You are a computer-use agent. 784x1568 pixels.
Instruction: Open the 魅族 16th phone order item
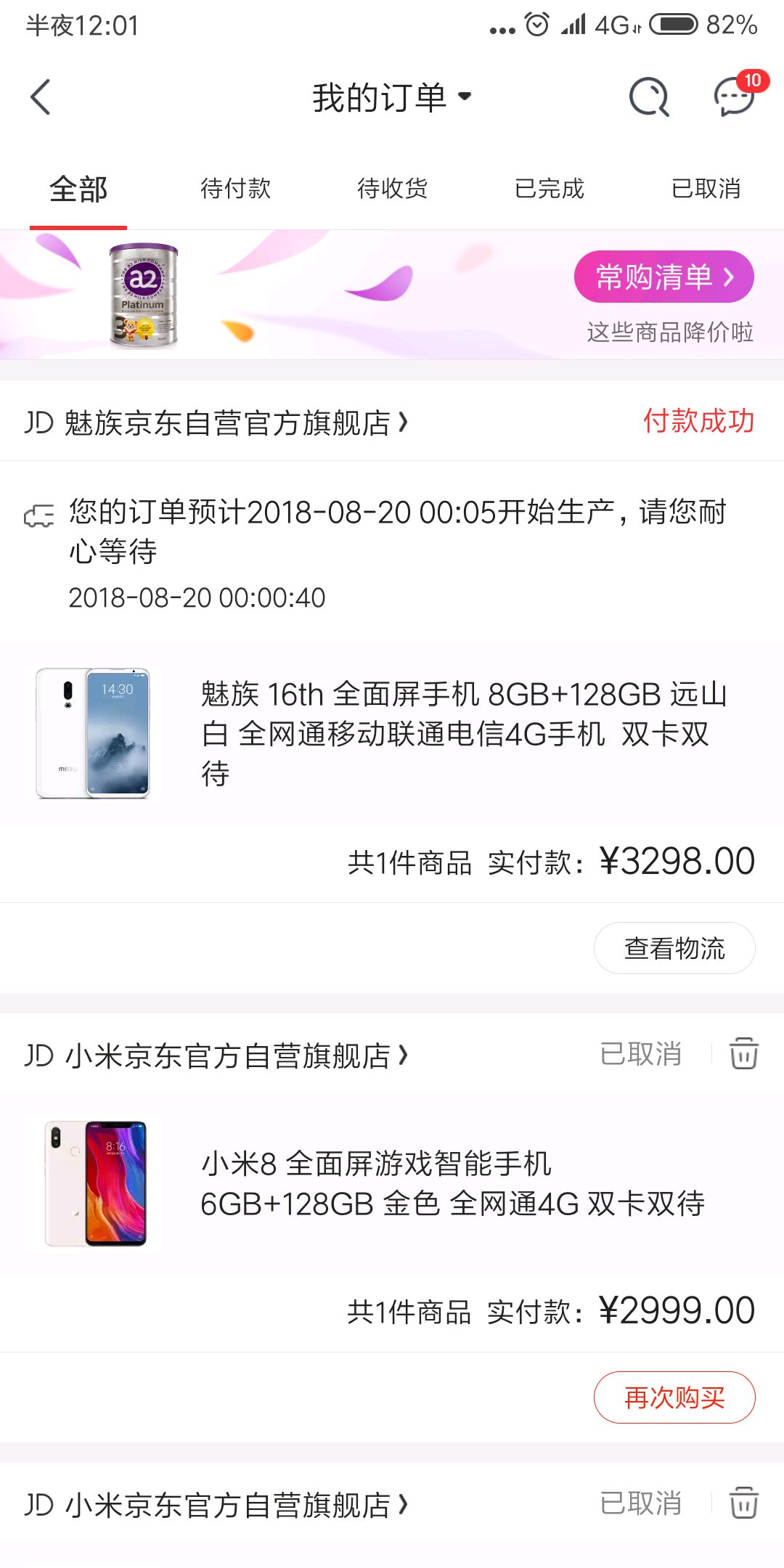392,733
